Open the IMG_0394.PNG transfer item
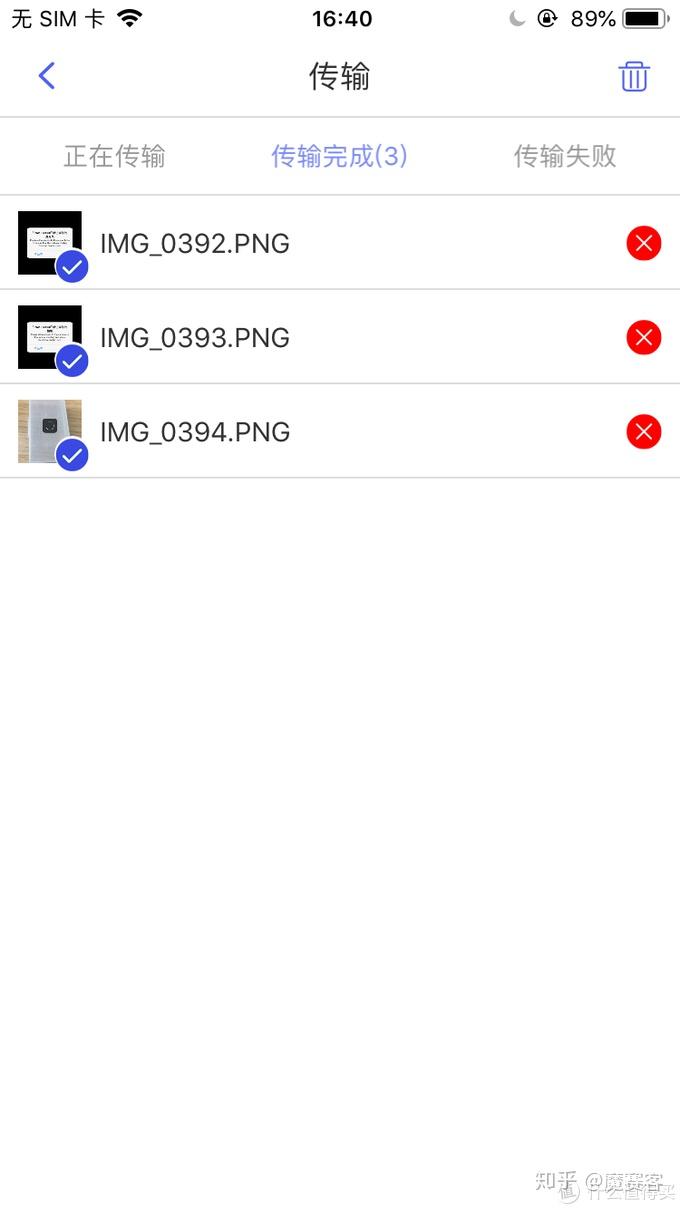The image size is (680, 1209). [x=195, y=432]
